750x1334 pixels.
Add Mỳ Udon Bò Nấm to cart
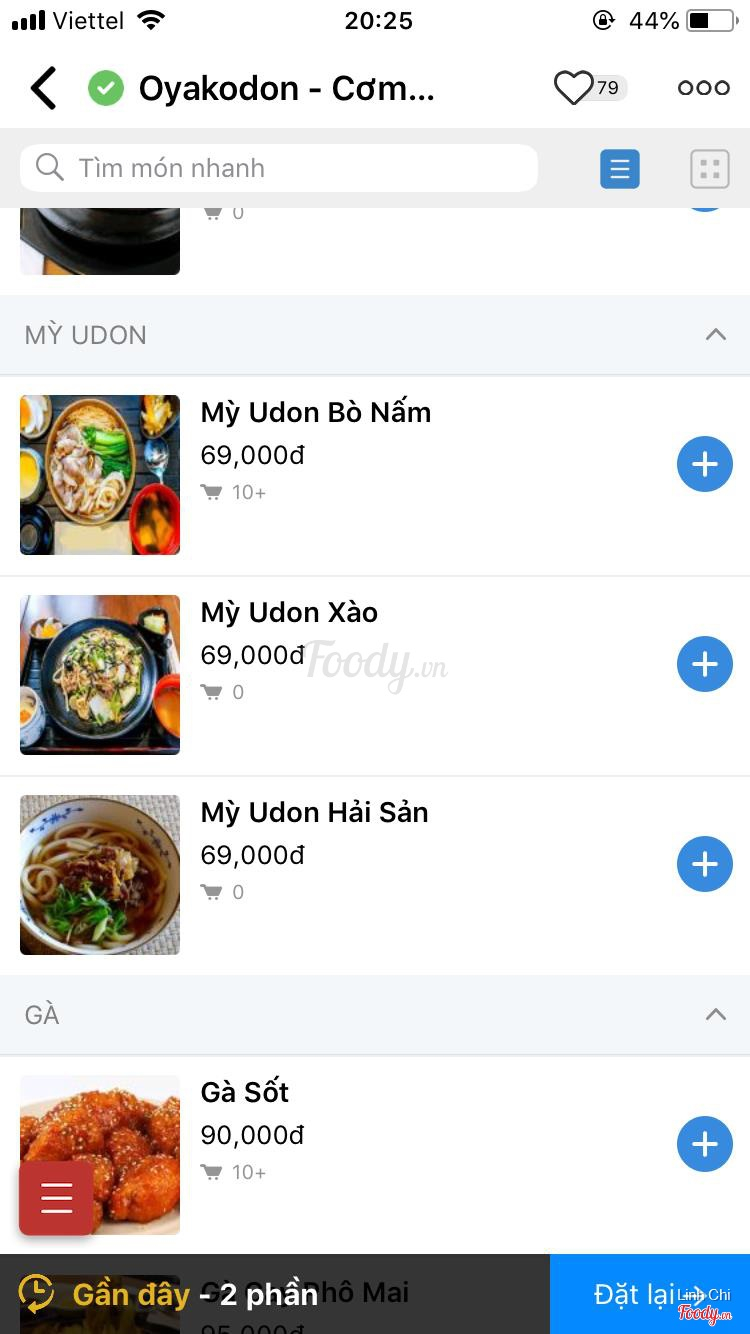[x=705, y=464]
